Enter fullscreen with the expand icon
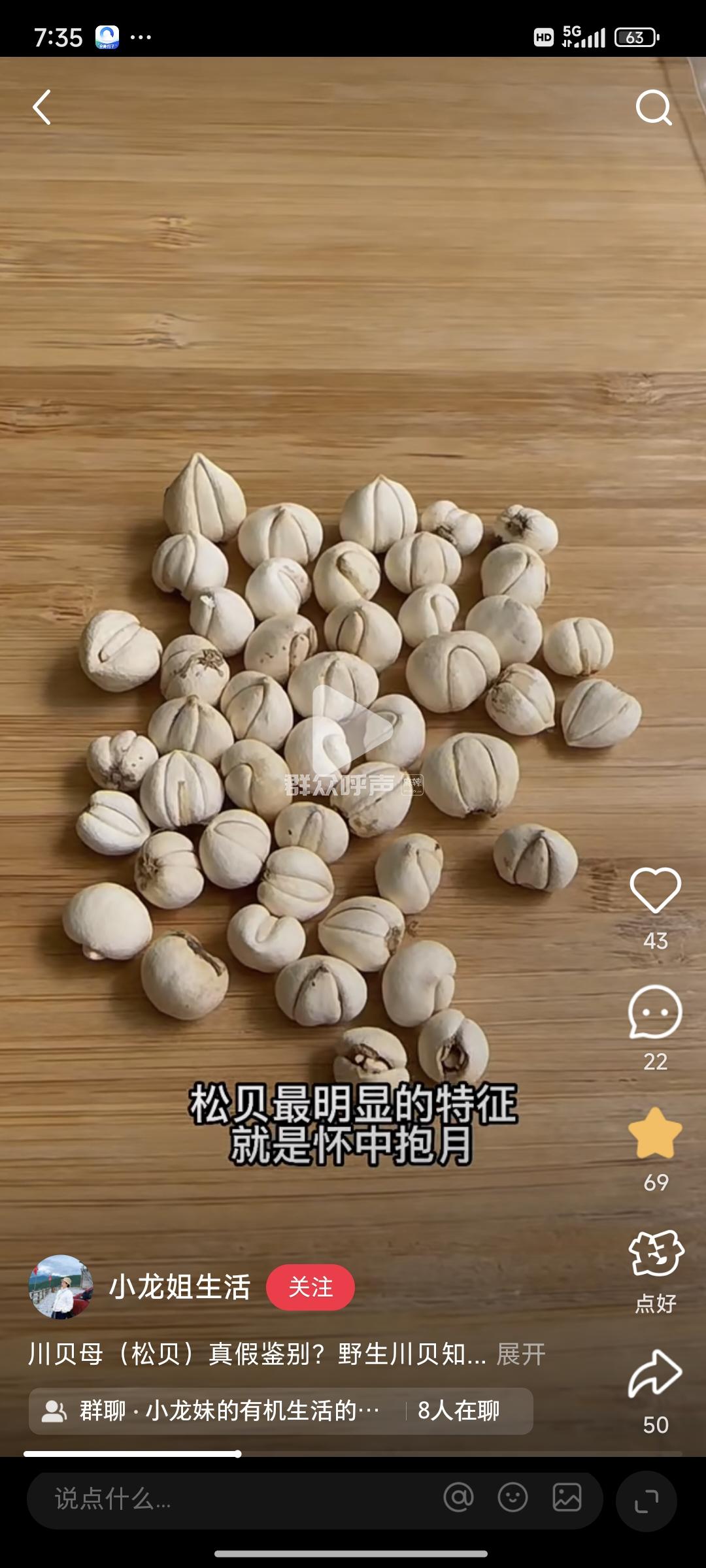This screenshot has height=1568, width=706. pyautogui.click(x=647, y=1501)
